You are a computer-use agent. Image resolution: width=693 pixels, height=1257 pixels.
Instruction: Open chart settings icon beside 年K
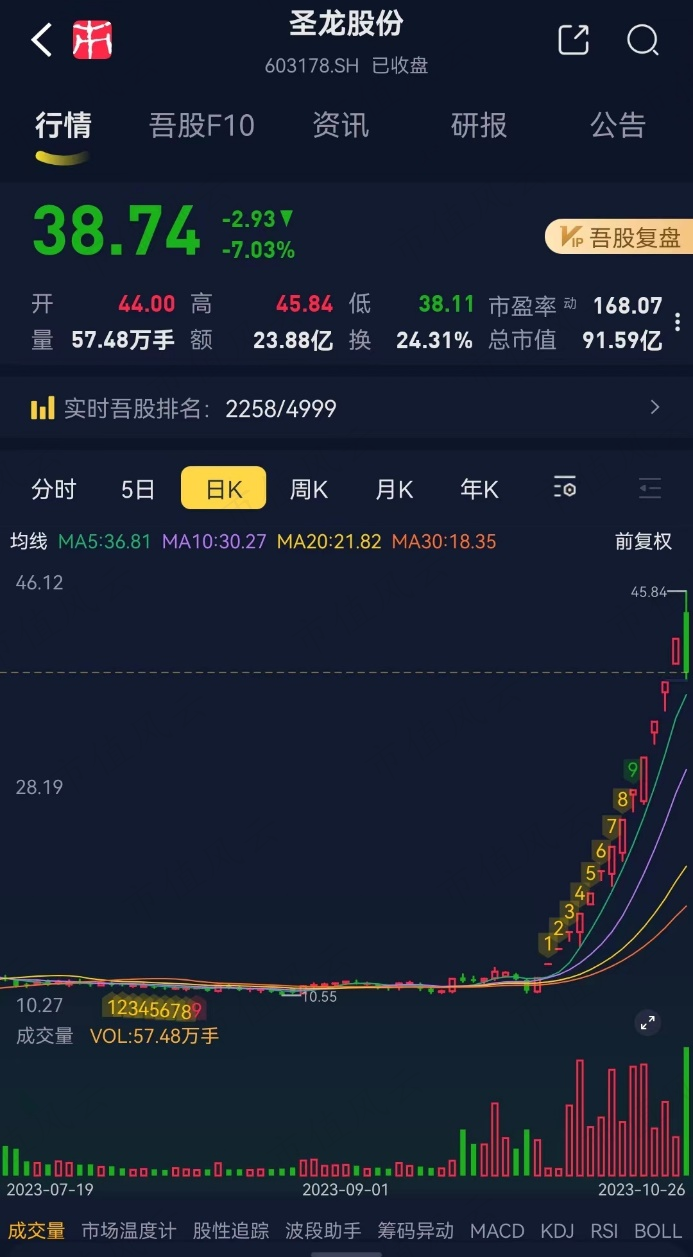point(565,488)
